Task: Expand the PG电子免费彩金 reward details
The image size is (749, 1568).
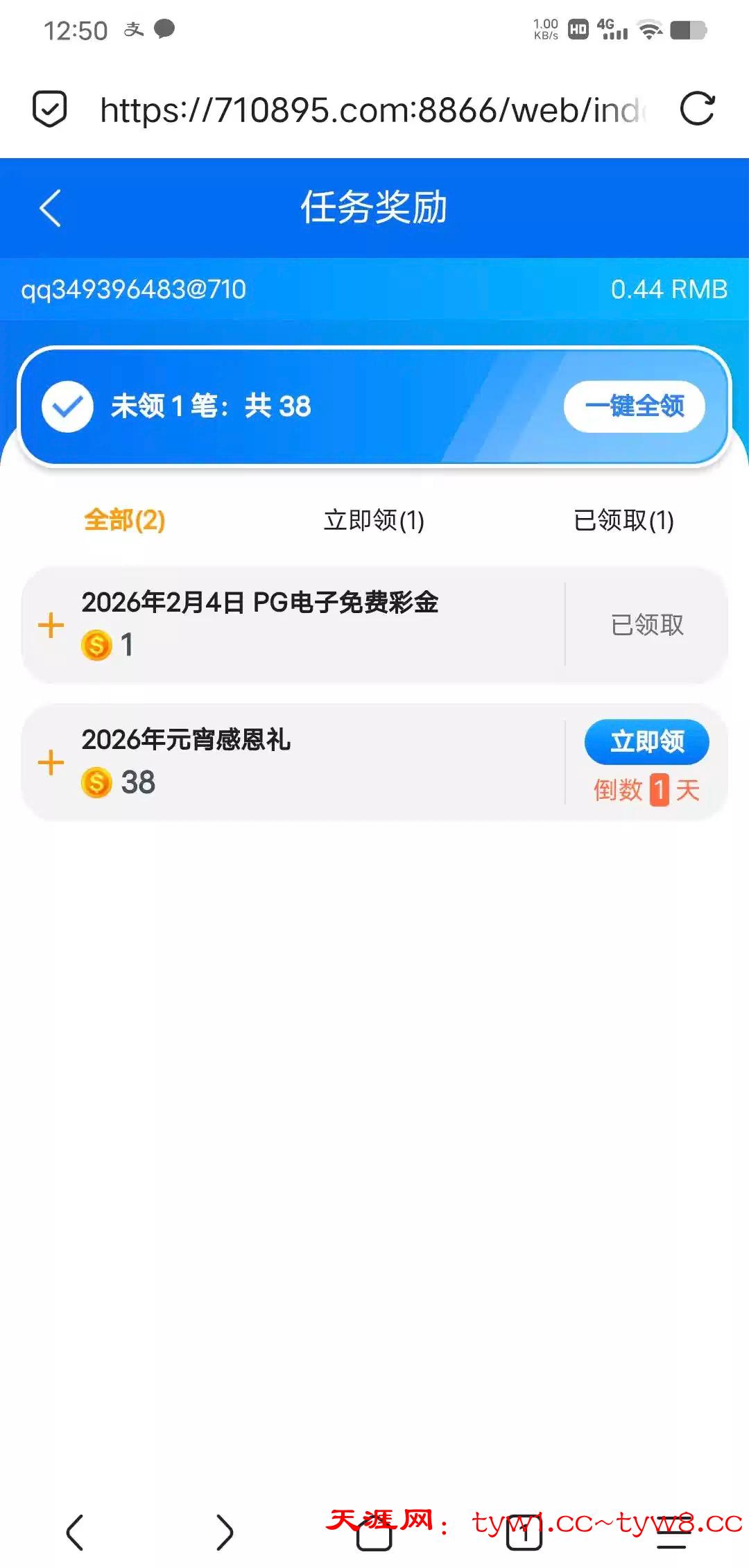Action: coord(51,626)
